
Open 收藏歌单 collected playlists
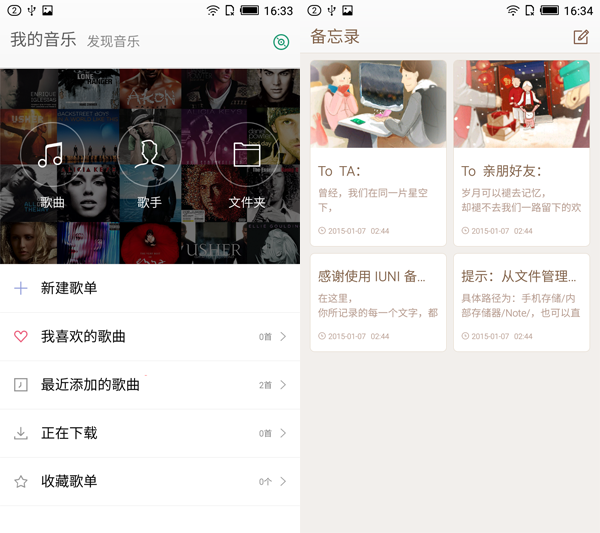point(68,481)
